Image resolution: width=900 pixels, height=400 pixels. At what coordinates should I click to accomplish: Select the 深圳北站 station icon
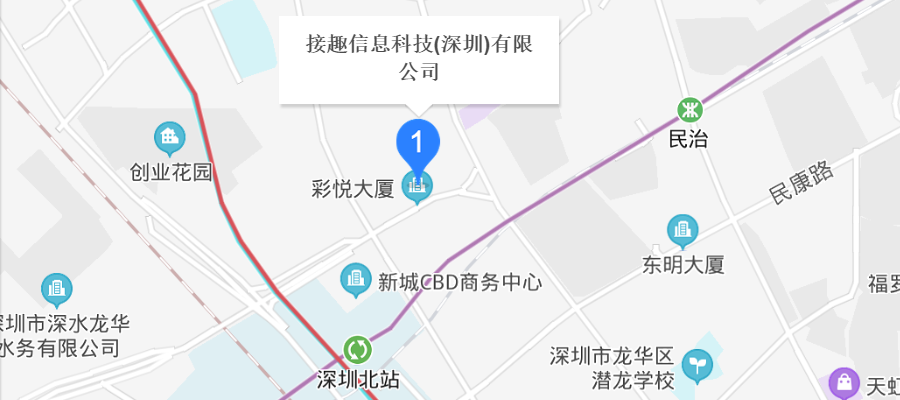coord(357,350)
